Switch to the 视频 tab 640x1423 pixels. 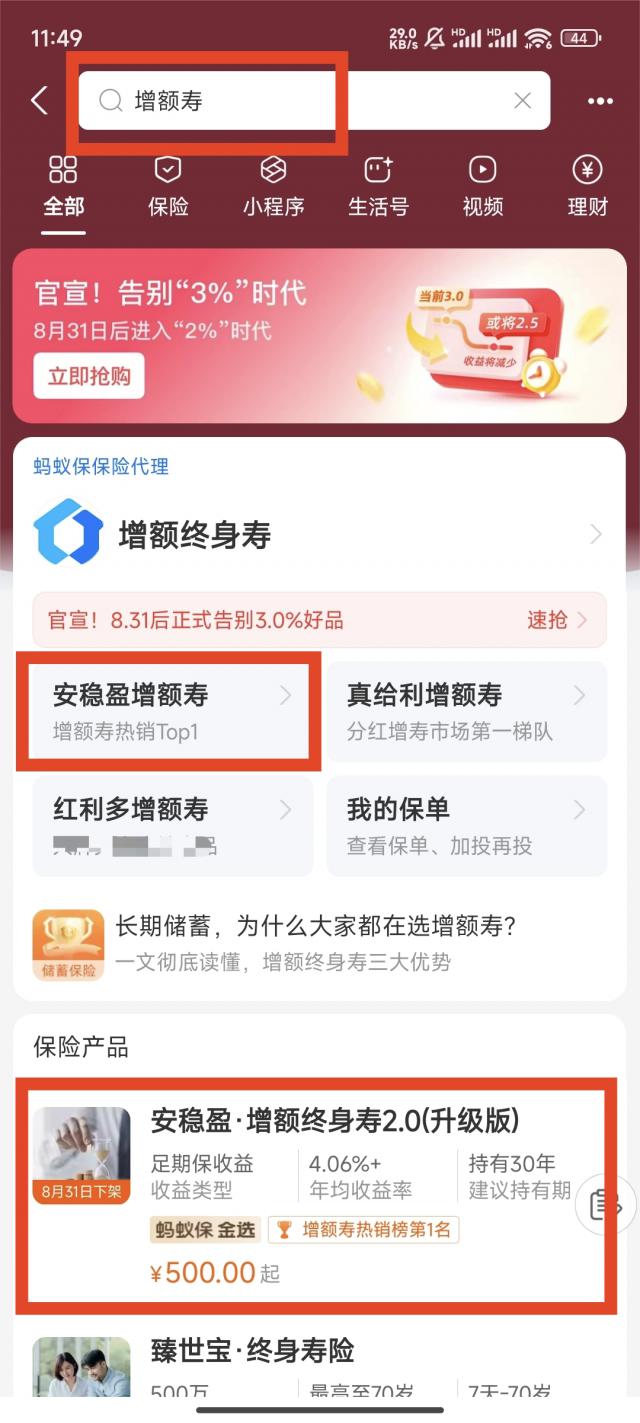(x=482, y=186)
